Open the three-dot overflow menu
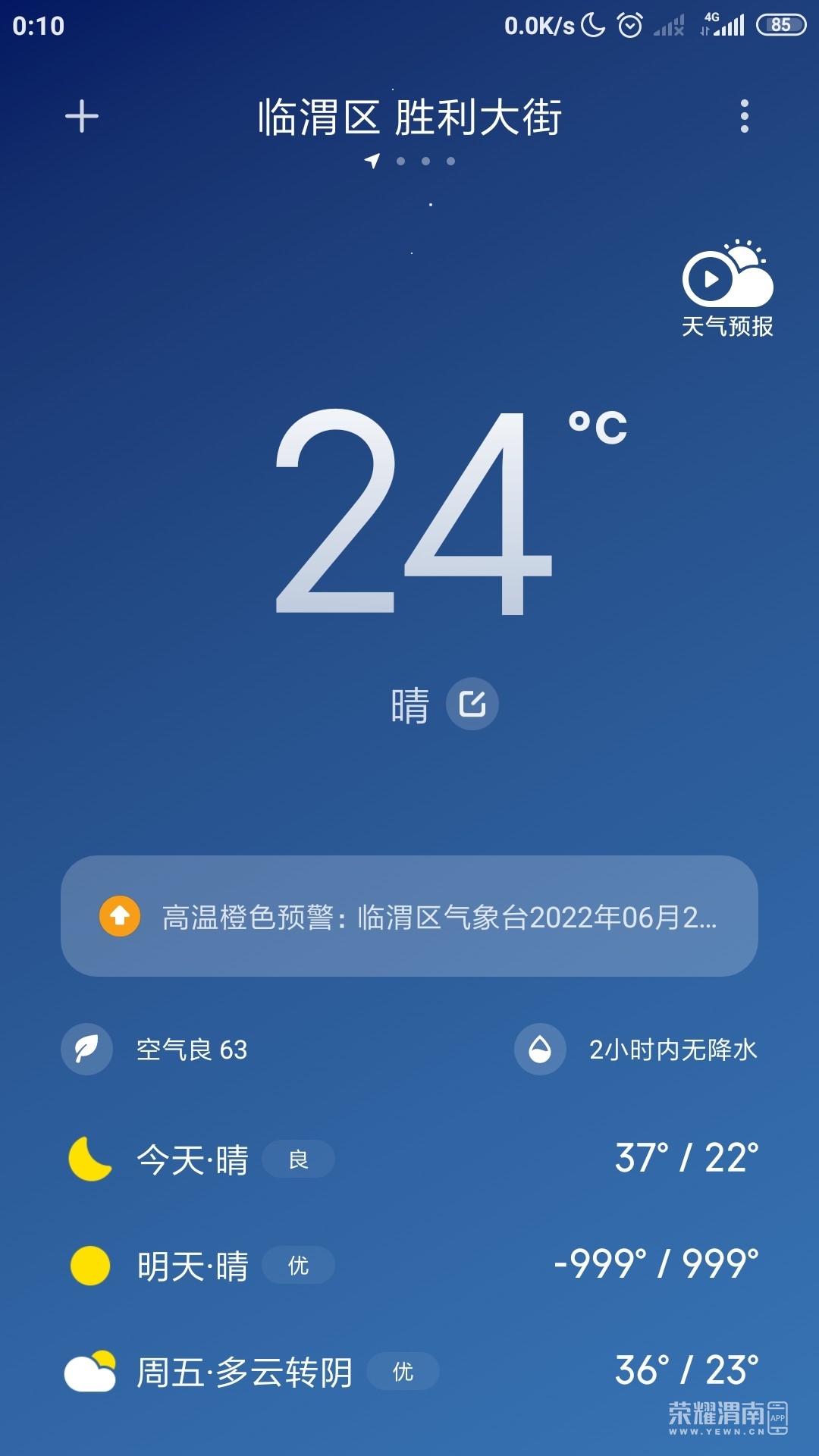The height and width of the screenshot is (1456, 819). coord(744,117)
